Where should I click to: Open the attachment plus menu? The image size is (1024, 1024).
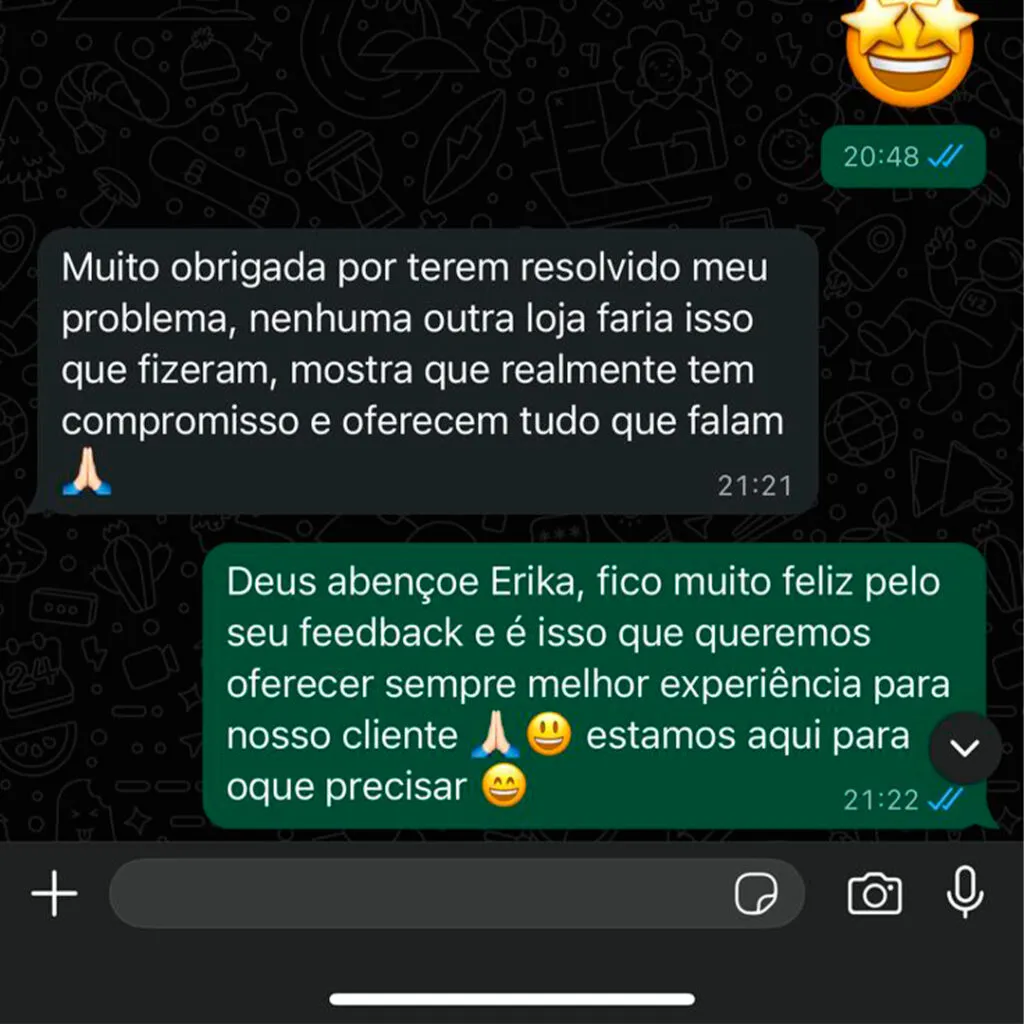click(x=54, y=893)
